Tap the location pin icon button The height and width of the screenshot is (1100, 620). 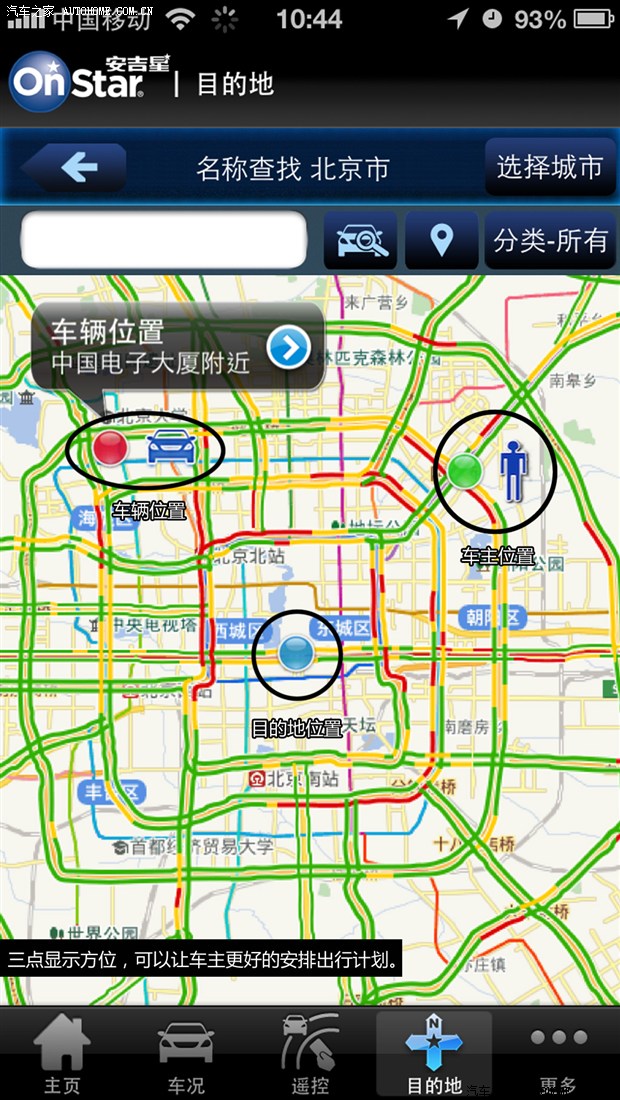[x=440, y=240]
